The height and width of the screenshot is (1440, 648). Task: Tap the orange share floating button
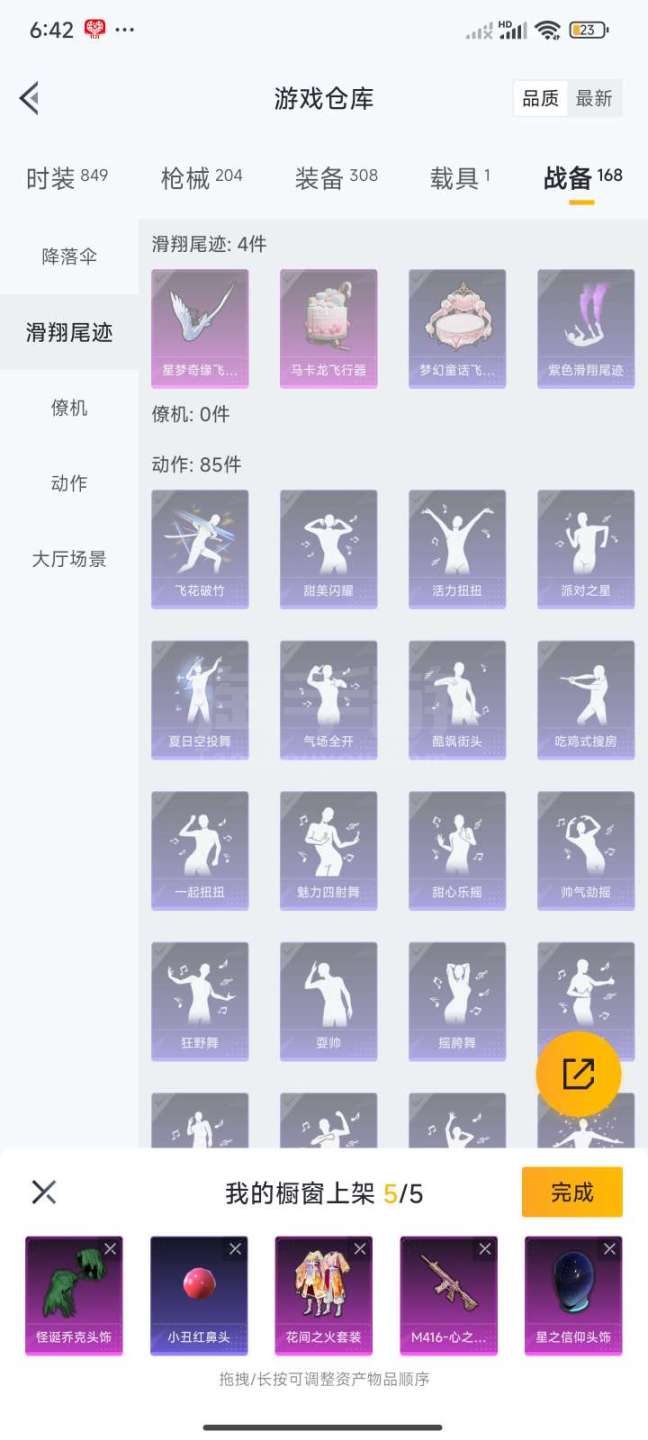coord(578,1074)
